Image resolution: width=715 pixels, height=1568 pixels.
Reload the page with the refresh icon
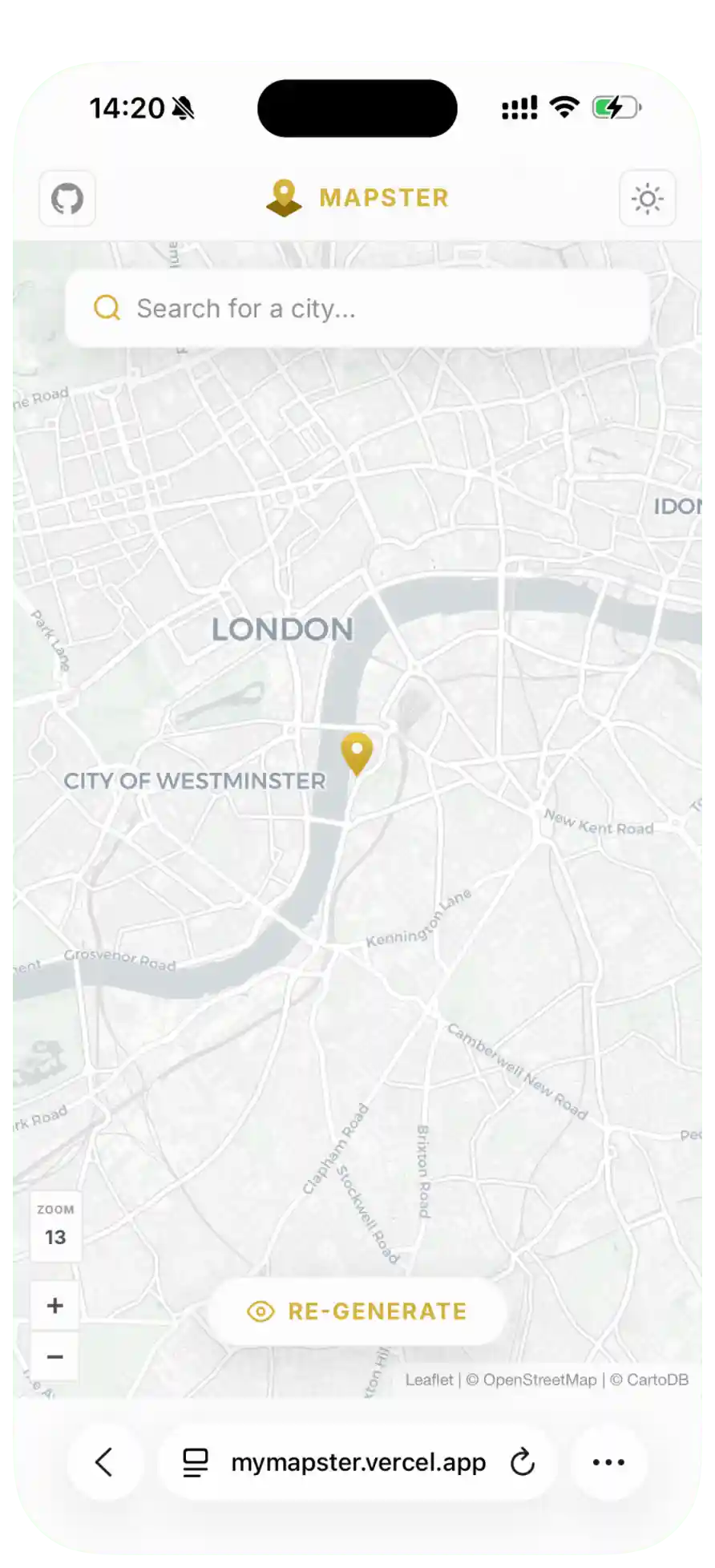tap(523, 1462)
